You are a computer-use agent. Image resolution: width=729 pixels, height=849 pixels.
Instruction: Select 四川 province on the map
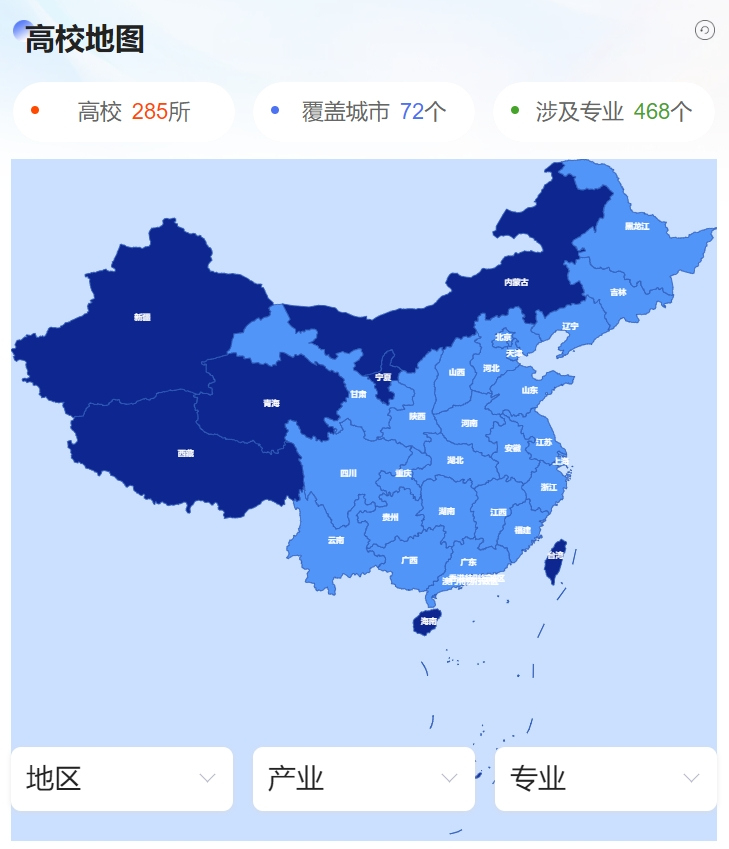pos(348,473)
